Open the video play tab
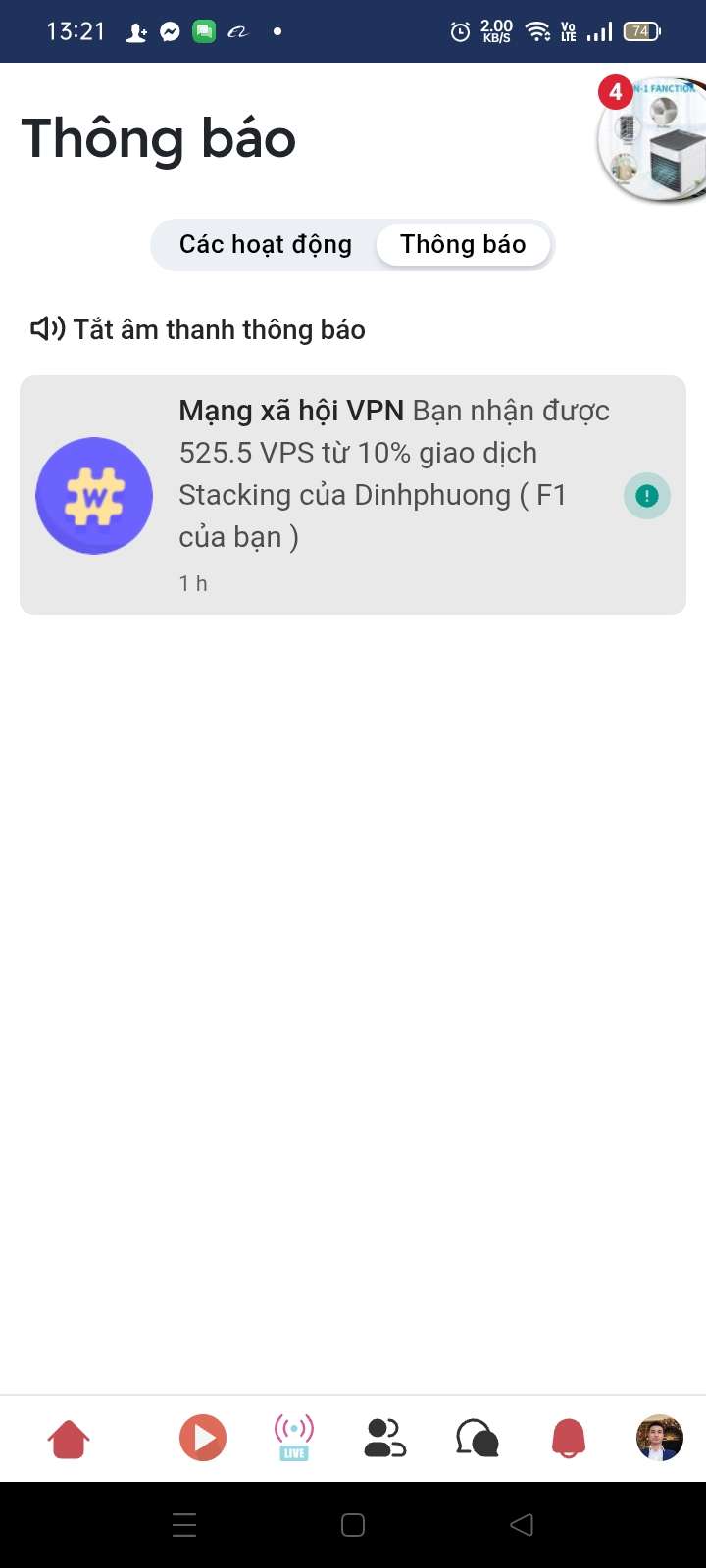The height and width of the screenshot is (1568, 706). point(203,1439)
